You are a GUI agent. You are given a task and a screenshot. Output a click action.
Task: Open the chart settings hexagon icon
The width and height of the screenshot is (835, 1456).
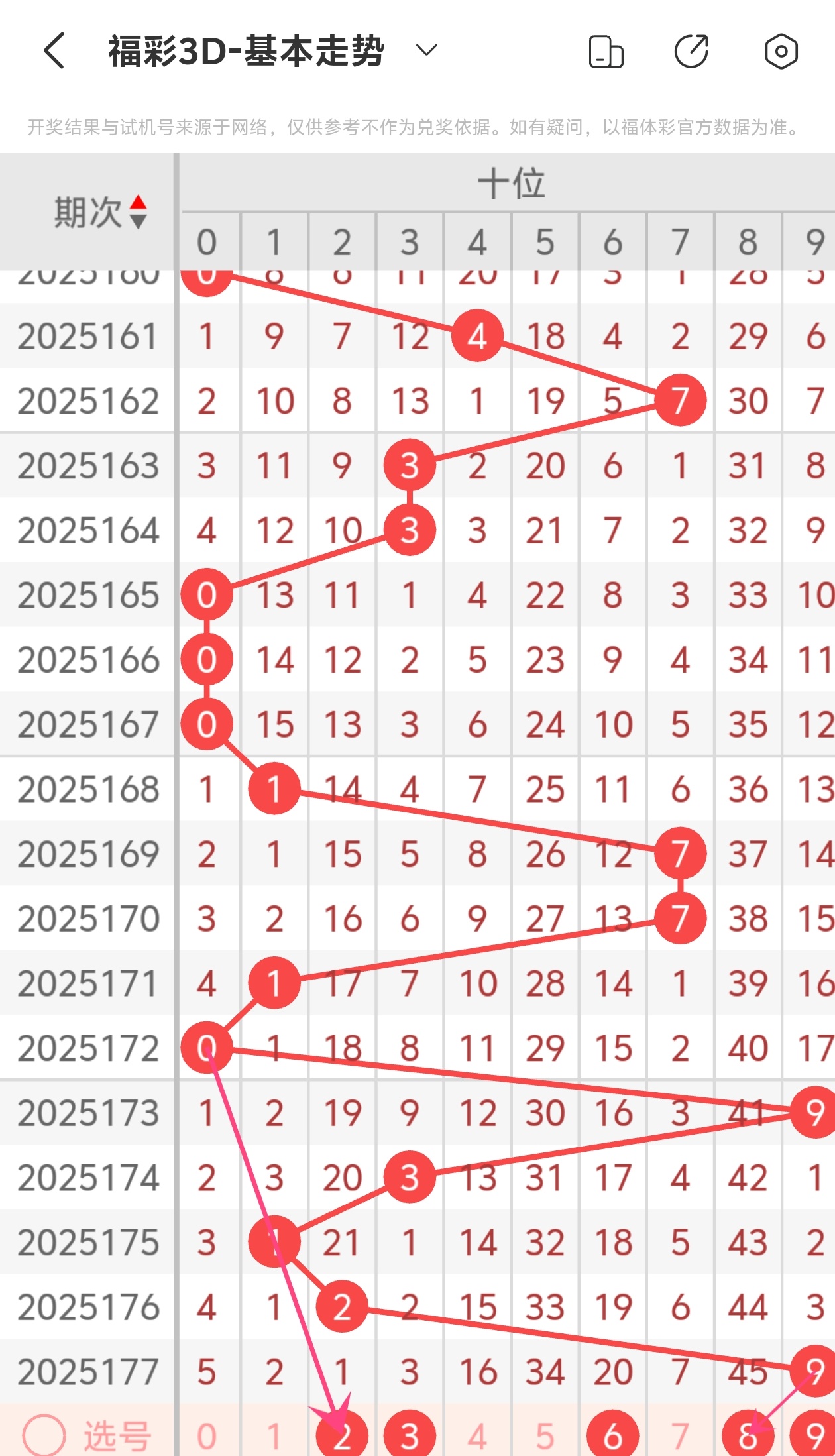(x=781, y=51)
